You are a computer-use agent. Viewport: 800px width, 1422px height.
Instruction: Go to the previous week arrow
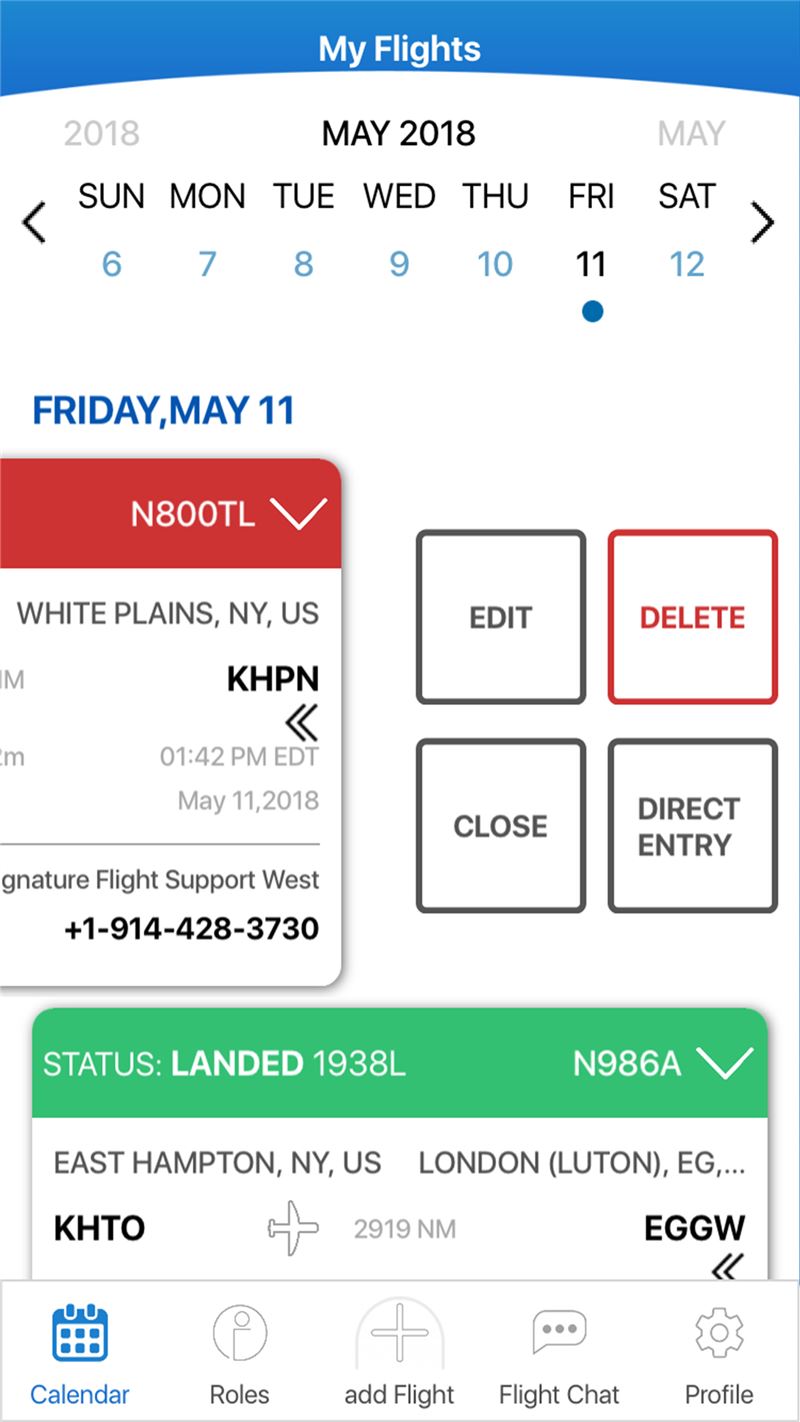point(35,223)
